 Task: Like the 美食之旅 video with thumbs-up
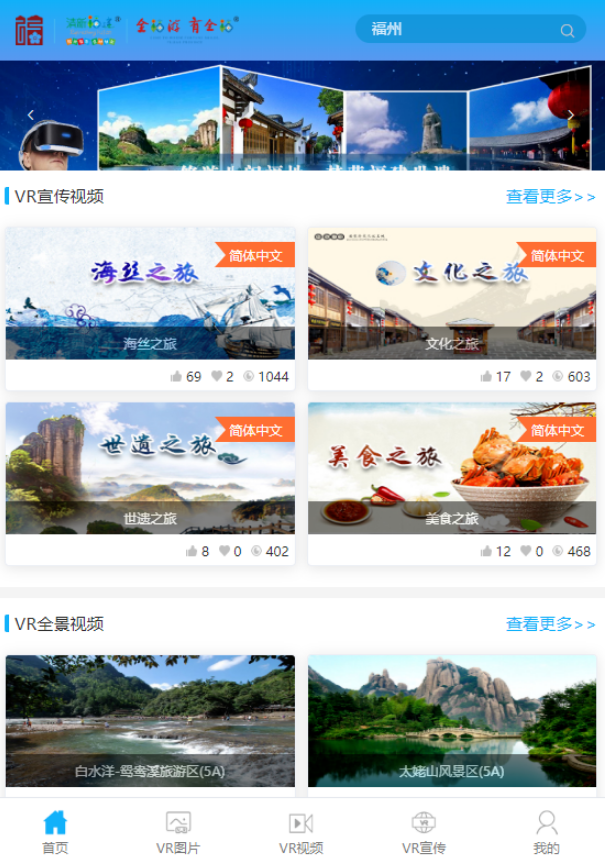point(487,551)
